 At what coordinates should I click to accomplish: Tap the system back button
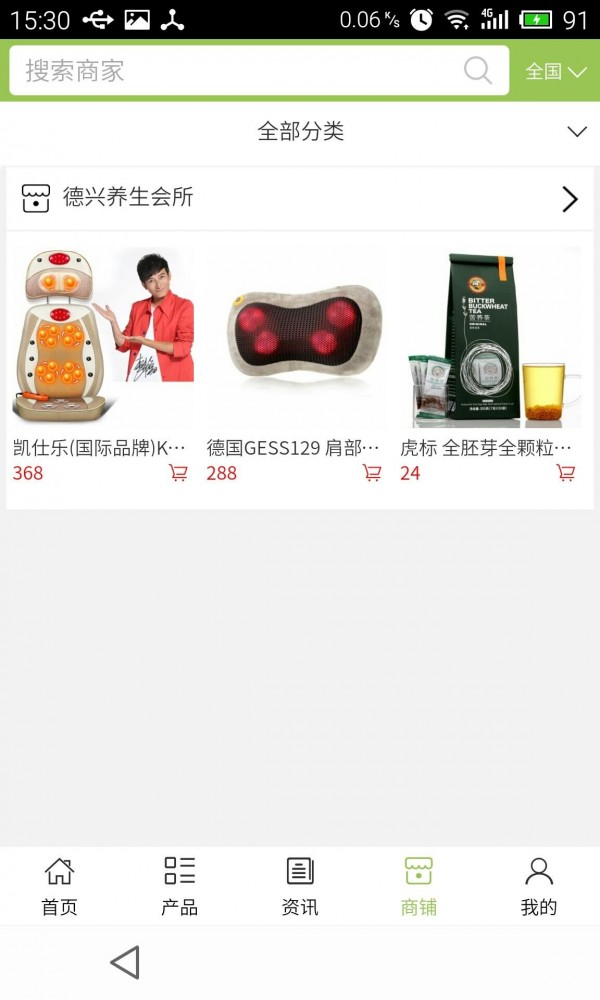[125, 962]
